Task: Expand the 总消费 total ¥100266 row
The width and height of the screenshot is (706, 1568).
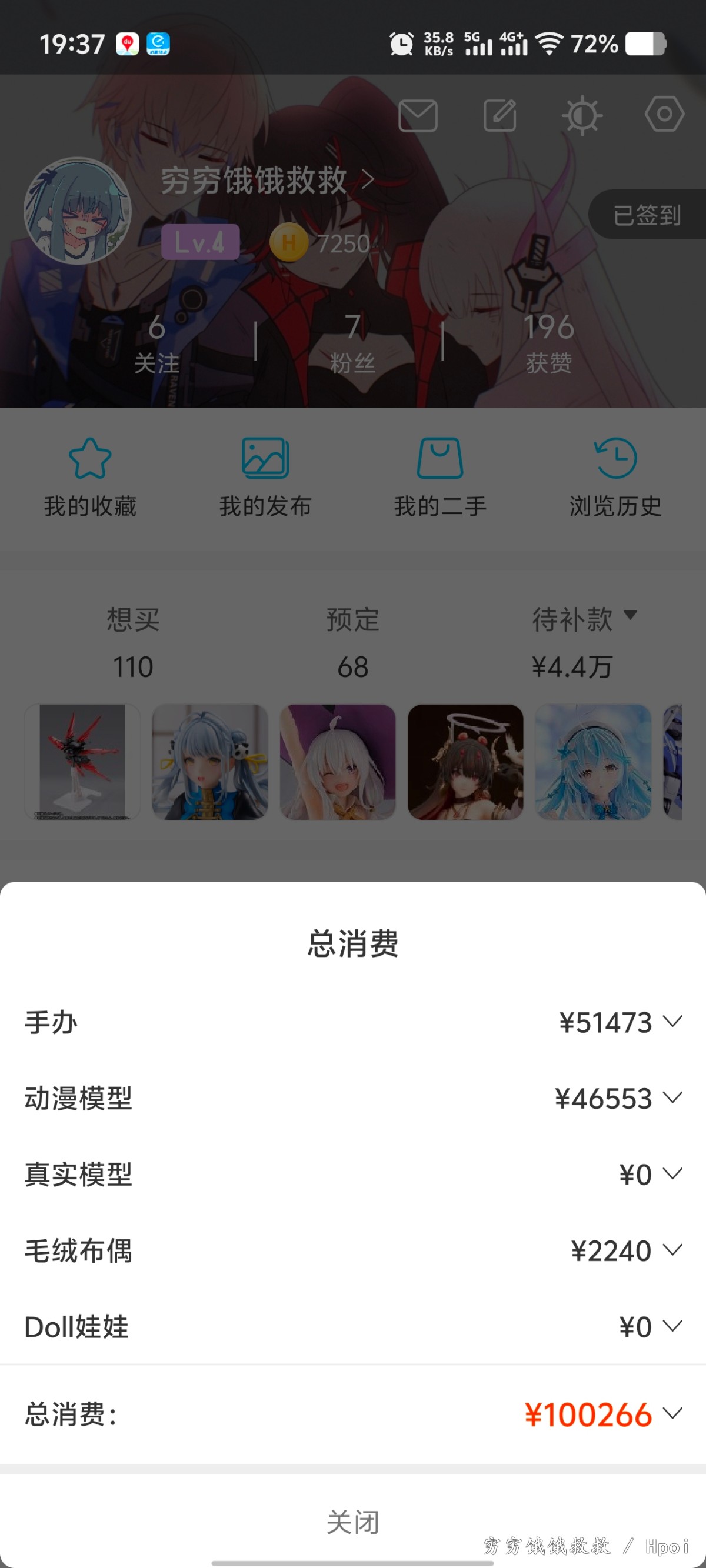Action: tap(352, 1414)
